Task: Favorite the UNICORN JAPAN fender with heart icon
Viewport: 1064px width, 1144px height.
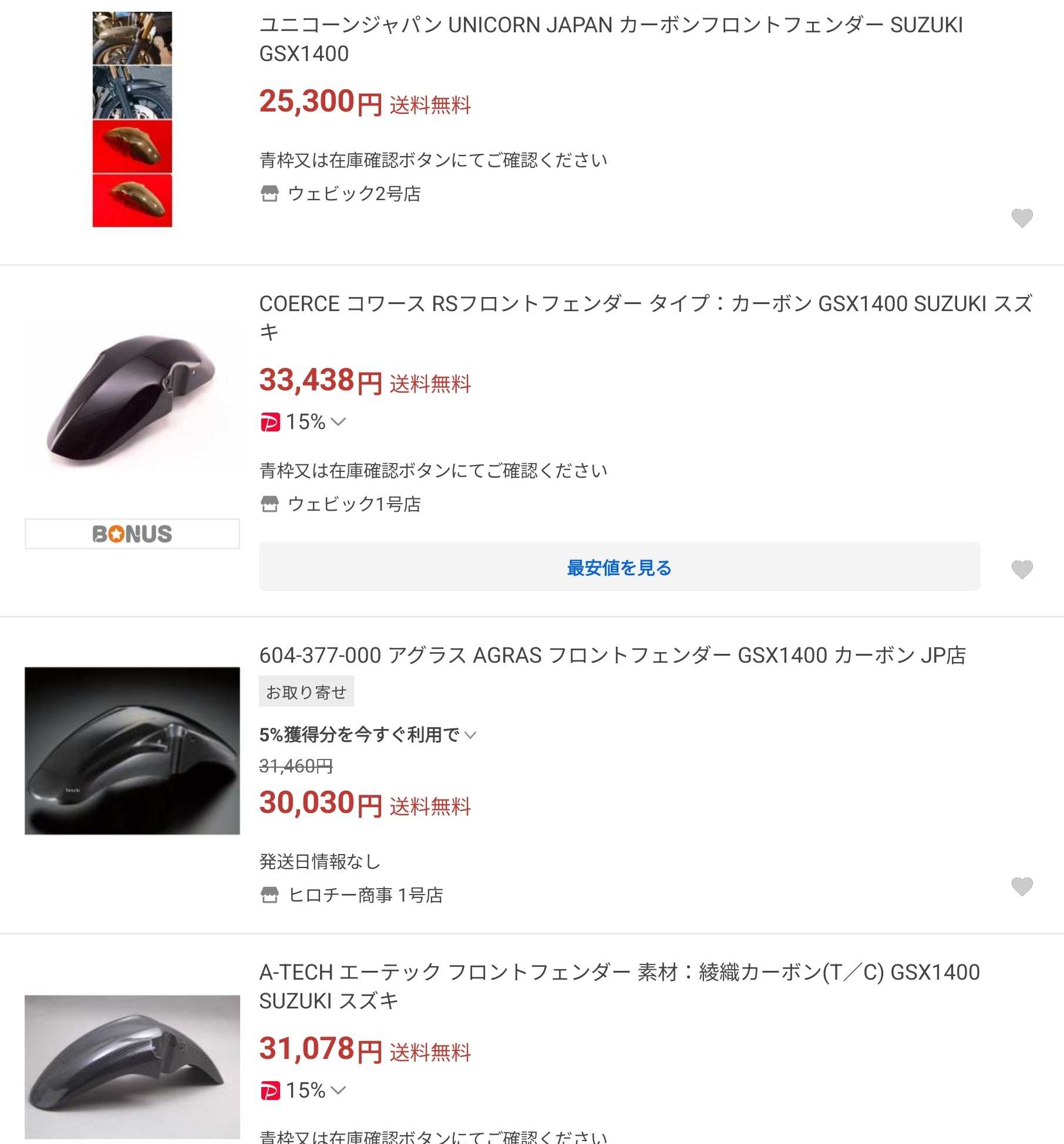Action: [x=1022, y=218]
